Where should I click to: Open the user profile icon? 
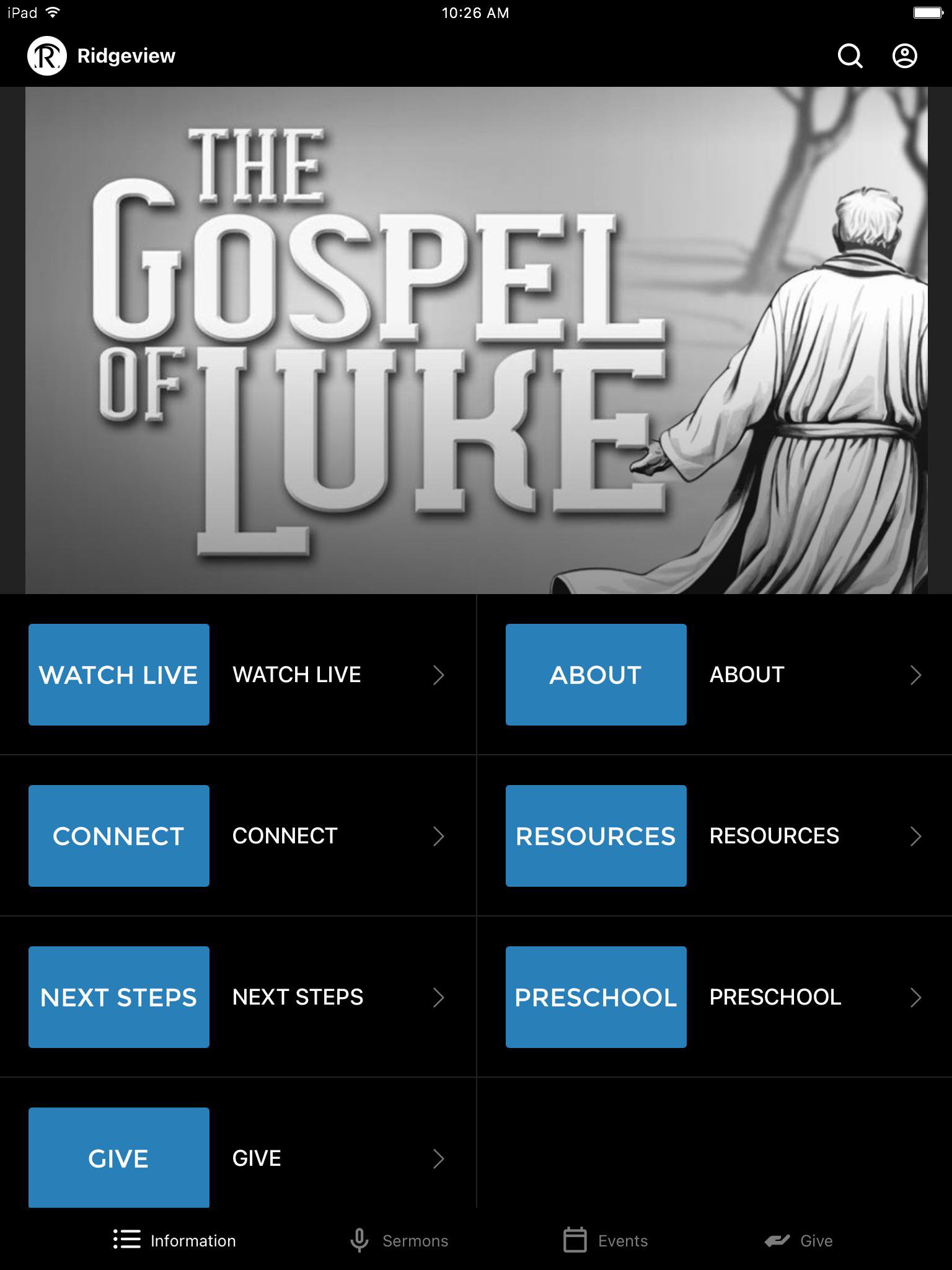click(x=904, y=56)
